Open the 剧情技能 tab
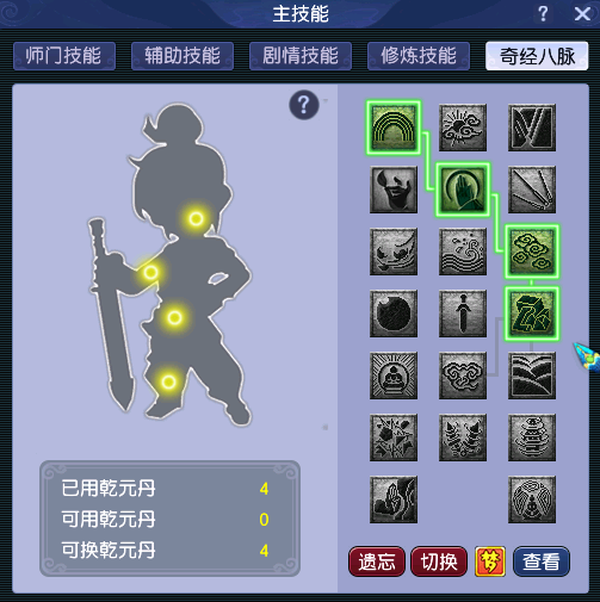This screenshot has height=602, width=600. coord(301,56)
